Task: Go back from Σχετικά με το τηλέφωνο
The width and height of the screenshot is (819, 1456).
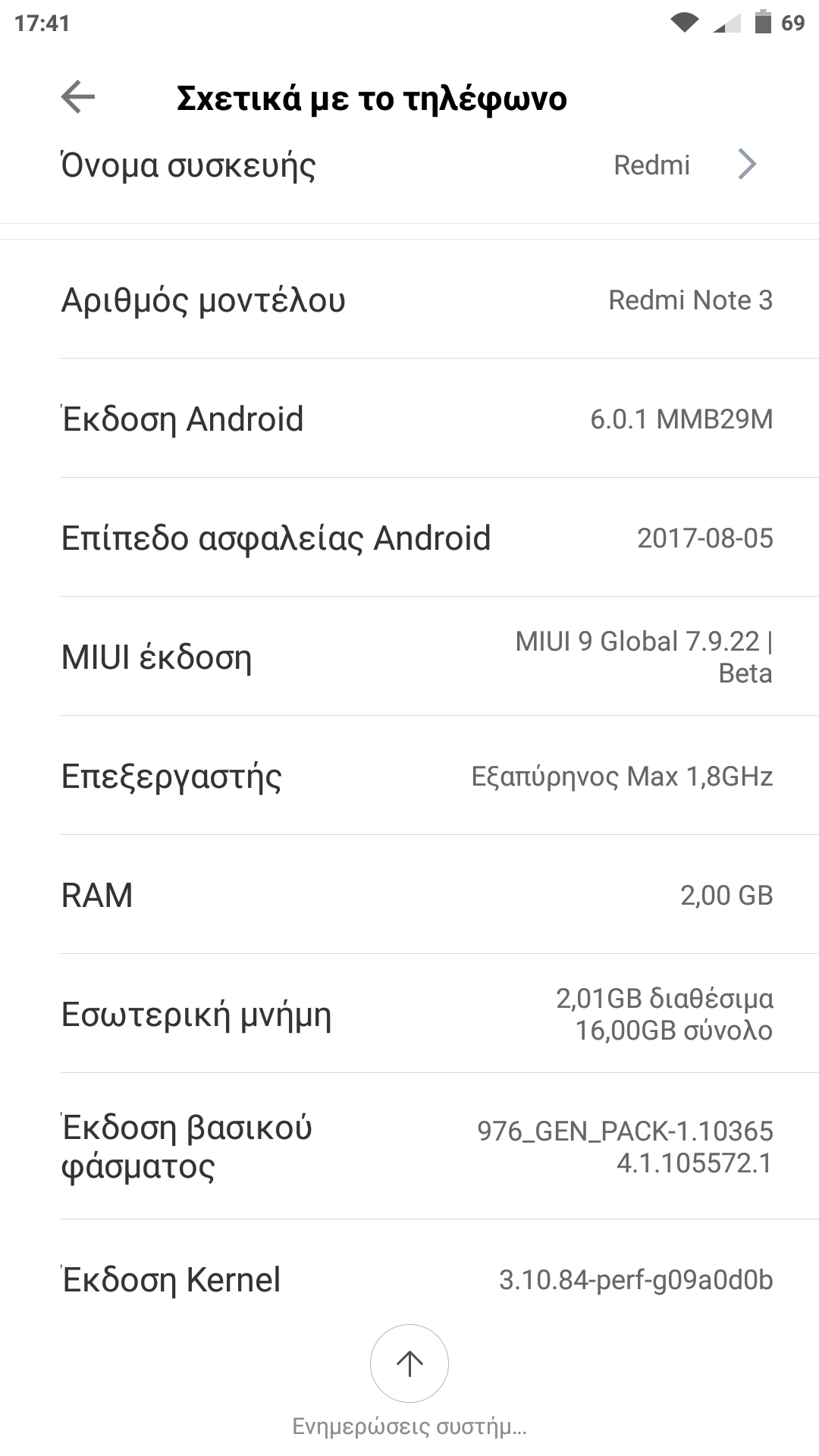Action: (x=78, y=97)
